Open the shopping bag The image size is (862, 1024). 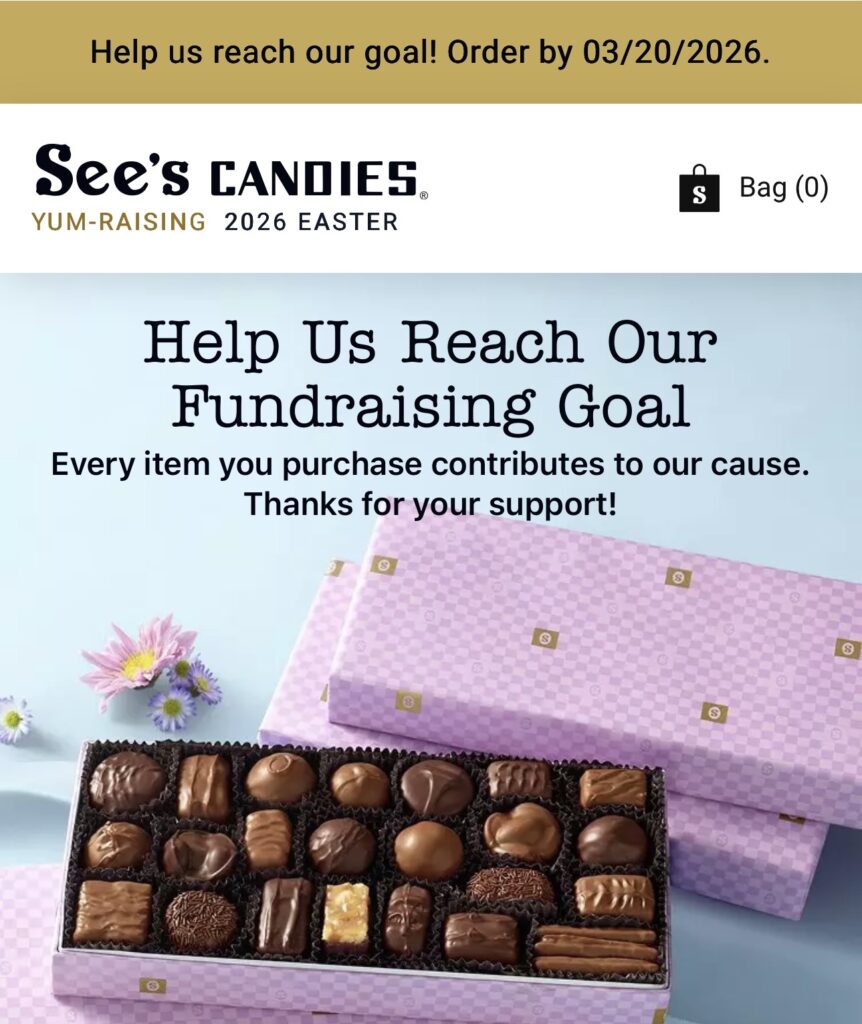(753, 188)
